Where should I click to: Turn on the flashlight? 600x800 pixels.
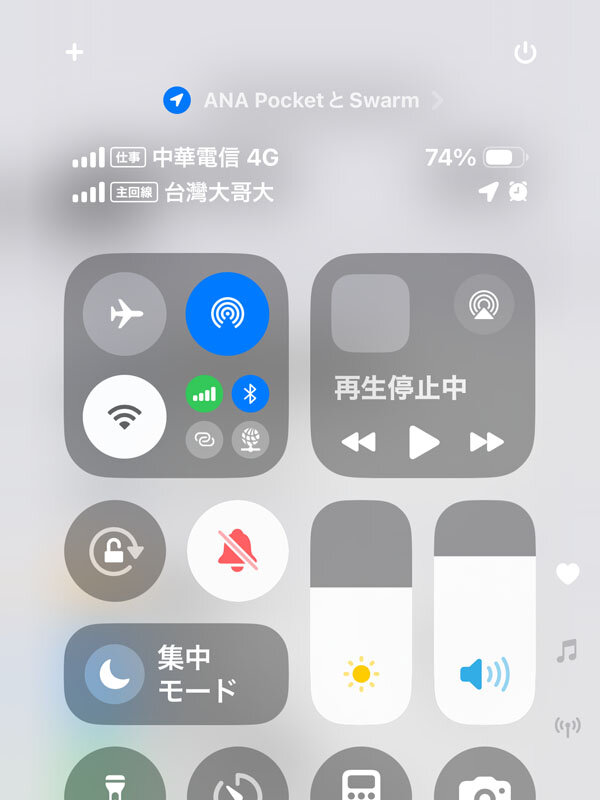tap(115, 780)
